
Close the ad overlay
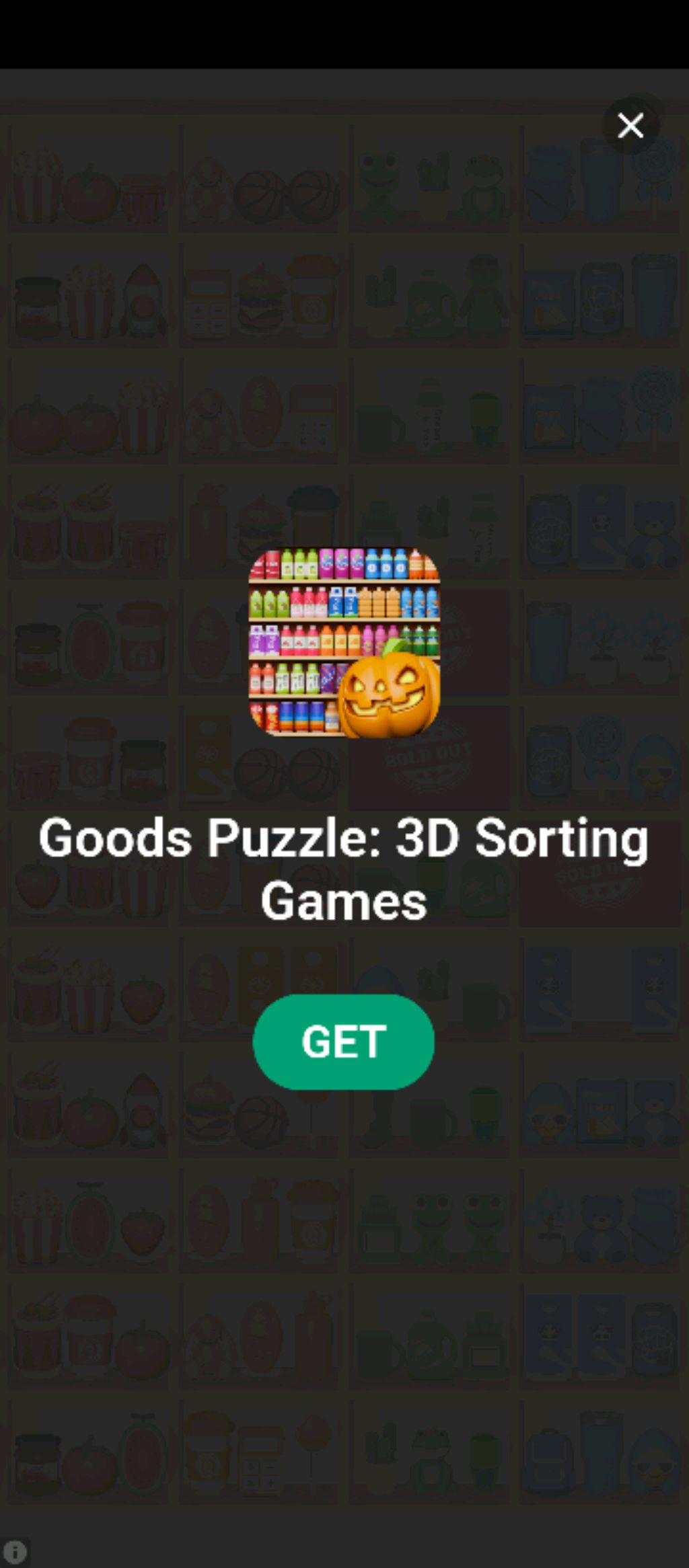click(x=630, y=125)
